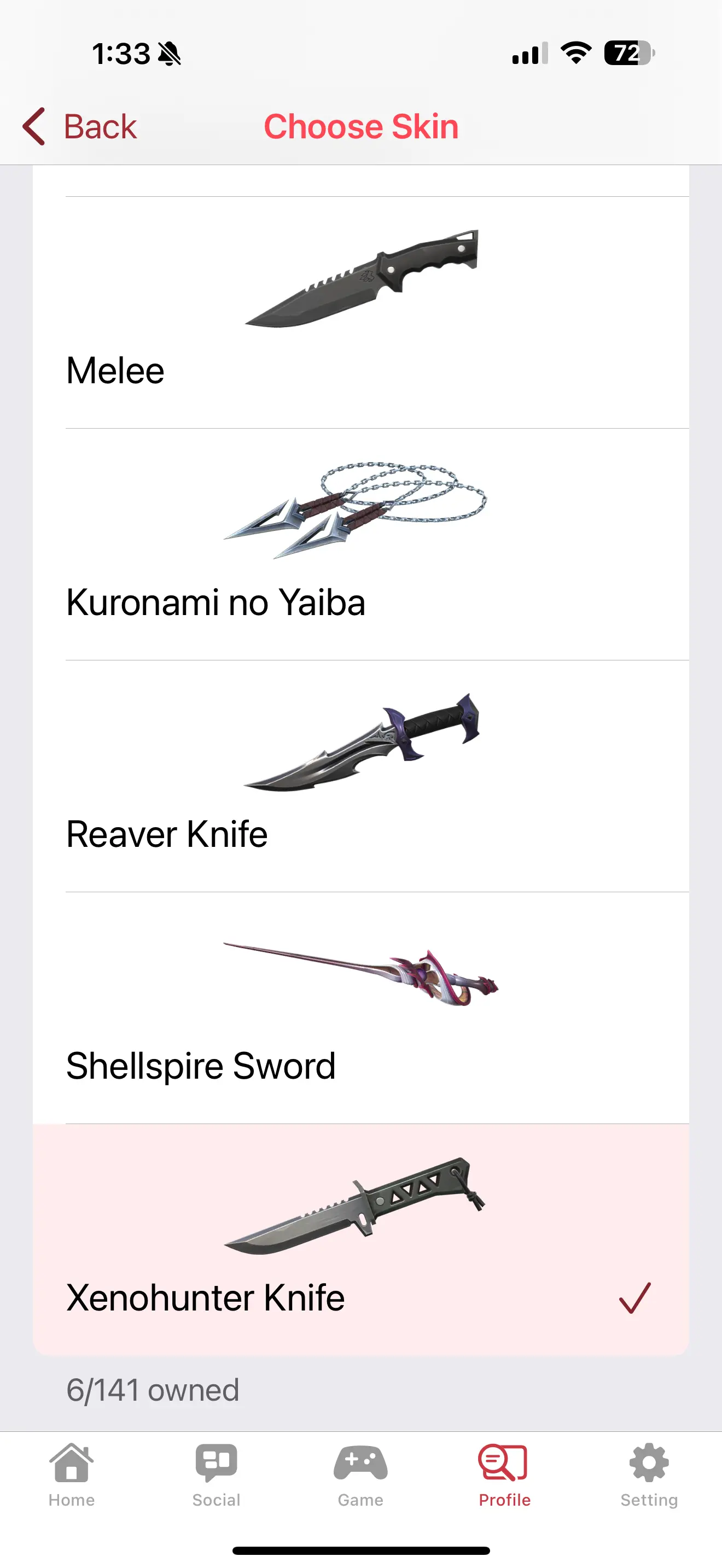722x1568 pixels.
Task: Tap the Xenohunter Knife row
Action: click(360, 1239)
